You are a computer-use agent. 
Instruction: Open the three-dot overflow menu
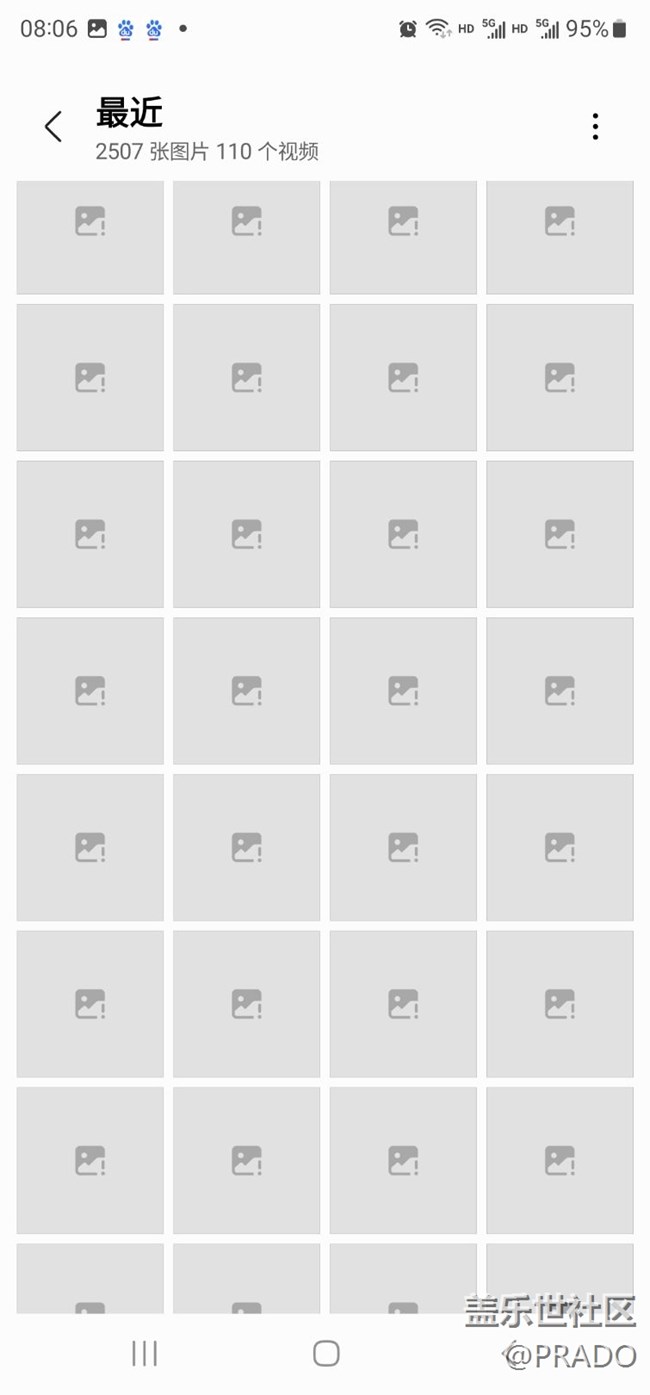pyautogui.click(x=595, y=127)
